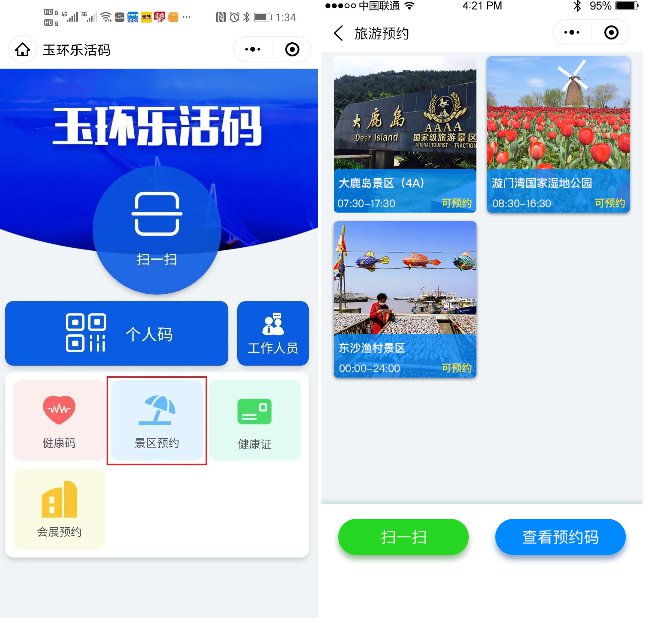The image size is (650, 618).
Task: Open the 健康证 health certificate tile
Action: (x=254, y=420)
